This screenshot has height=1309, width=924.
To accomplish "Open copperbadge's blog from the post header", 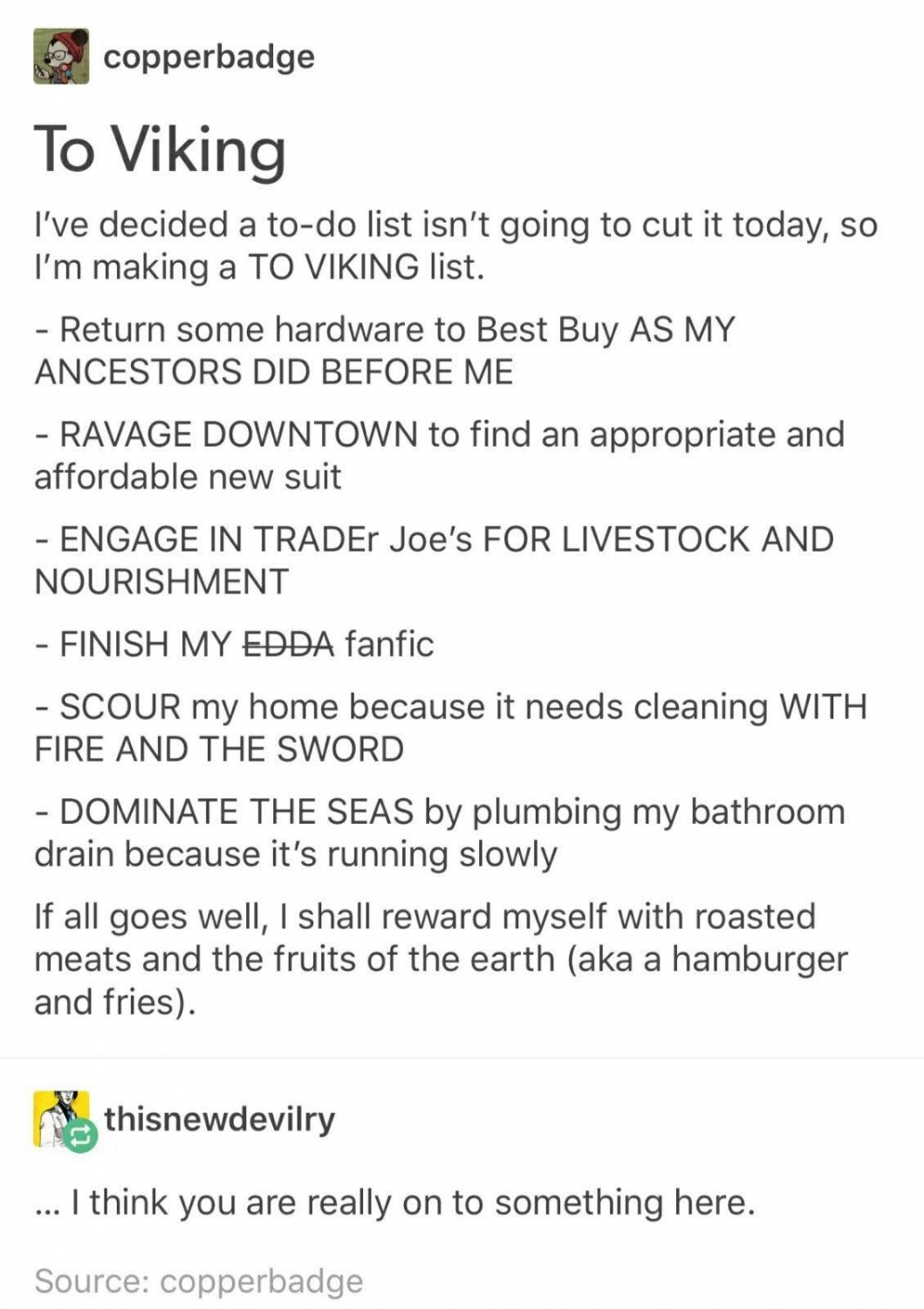I will coord(209,57).
